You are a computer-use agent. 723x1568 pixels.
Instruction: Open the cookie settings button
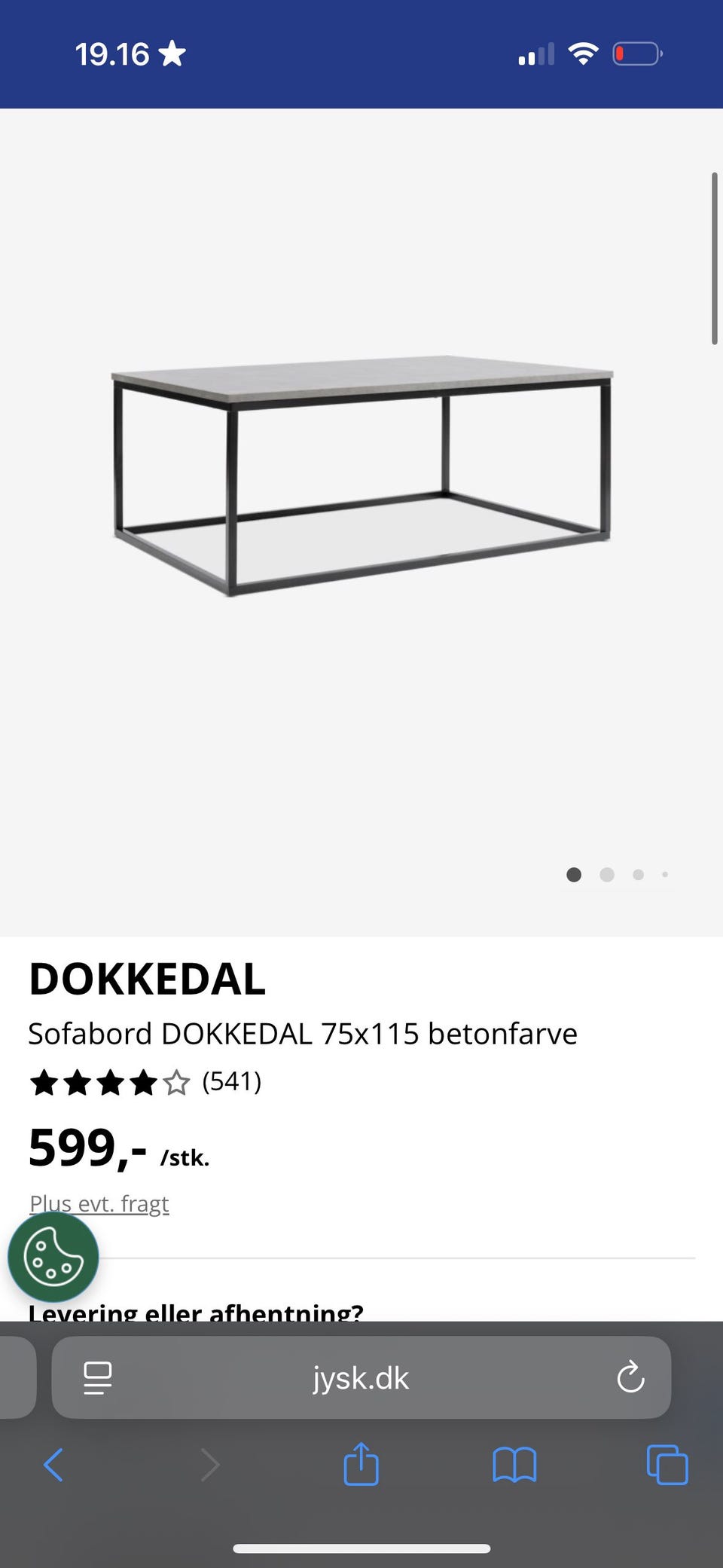[x=53, y=1258]
